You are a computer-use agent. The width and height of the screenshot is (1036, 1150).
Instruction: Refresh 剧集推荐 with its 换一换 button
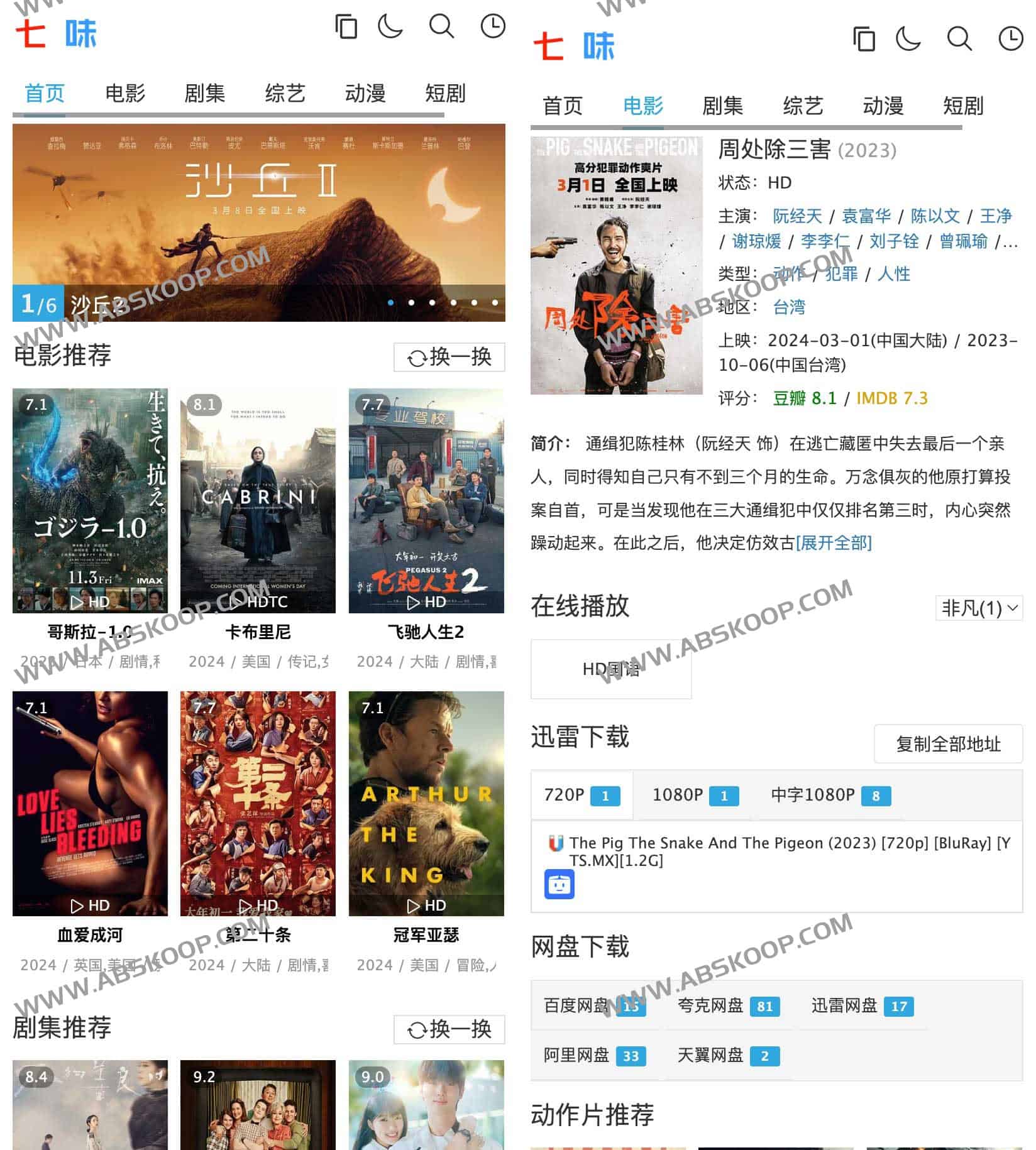449,1029
